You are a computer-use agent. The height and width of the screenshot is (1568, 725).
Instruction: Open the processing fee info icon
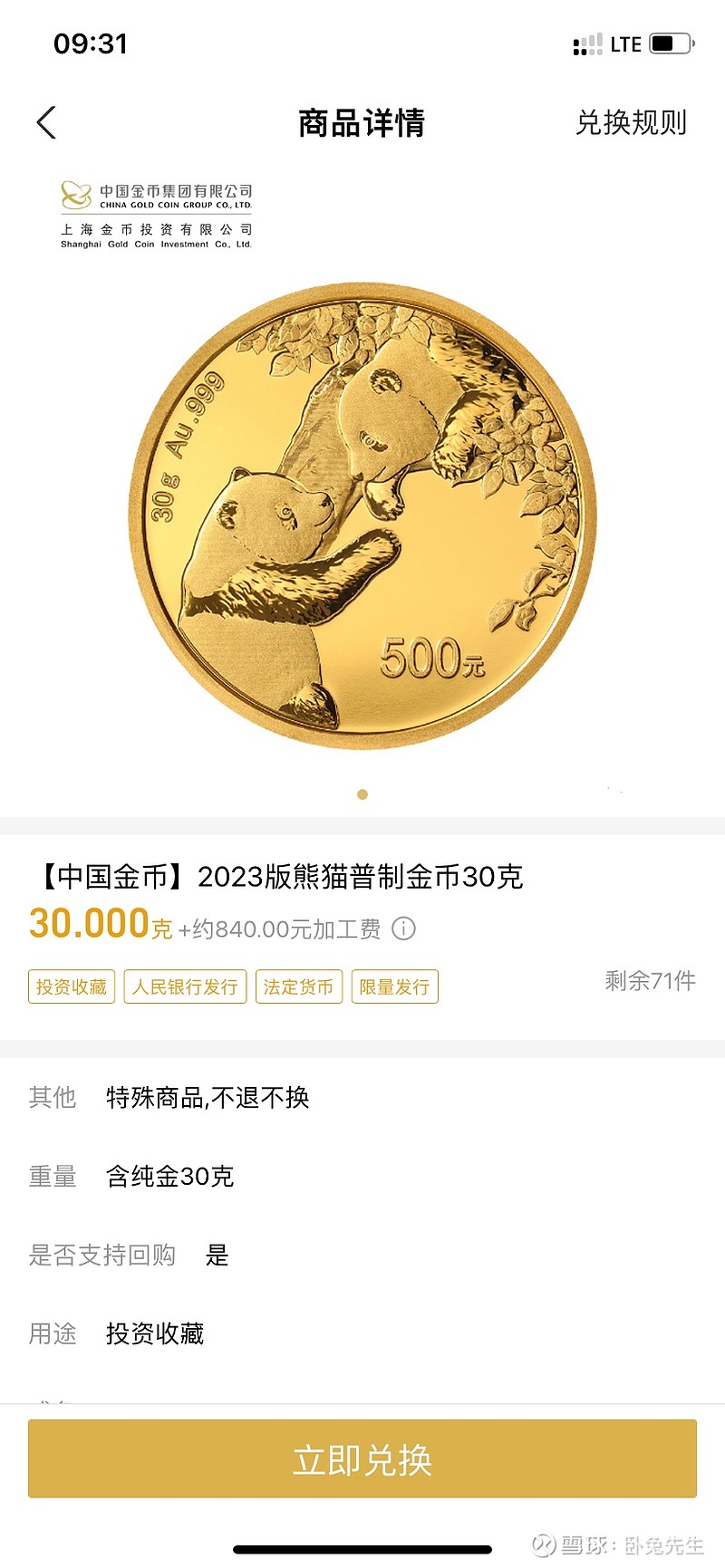tap(404, 928)
